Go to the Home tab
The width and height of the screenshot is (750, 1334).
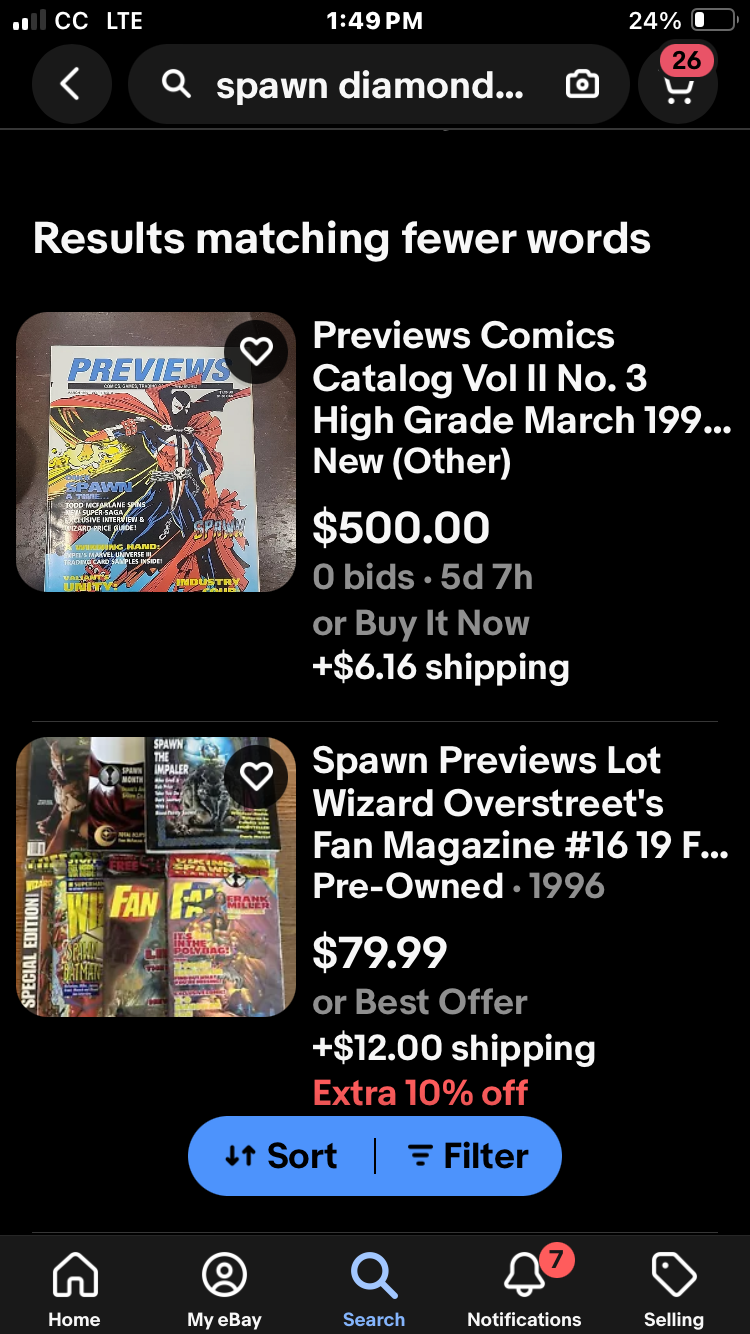tap(75, 1288)
